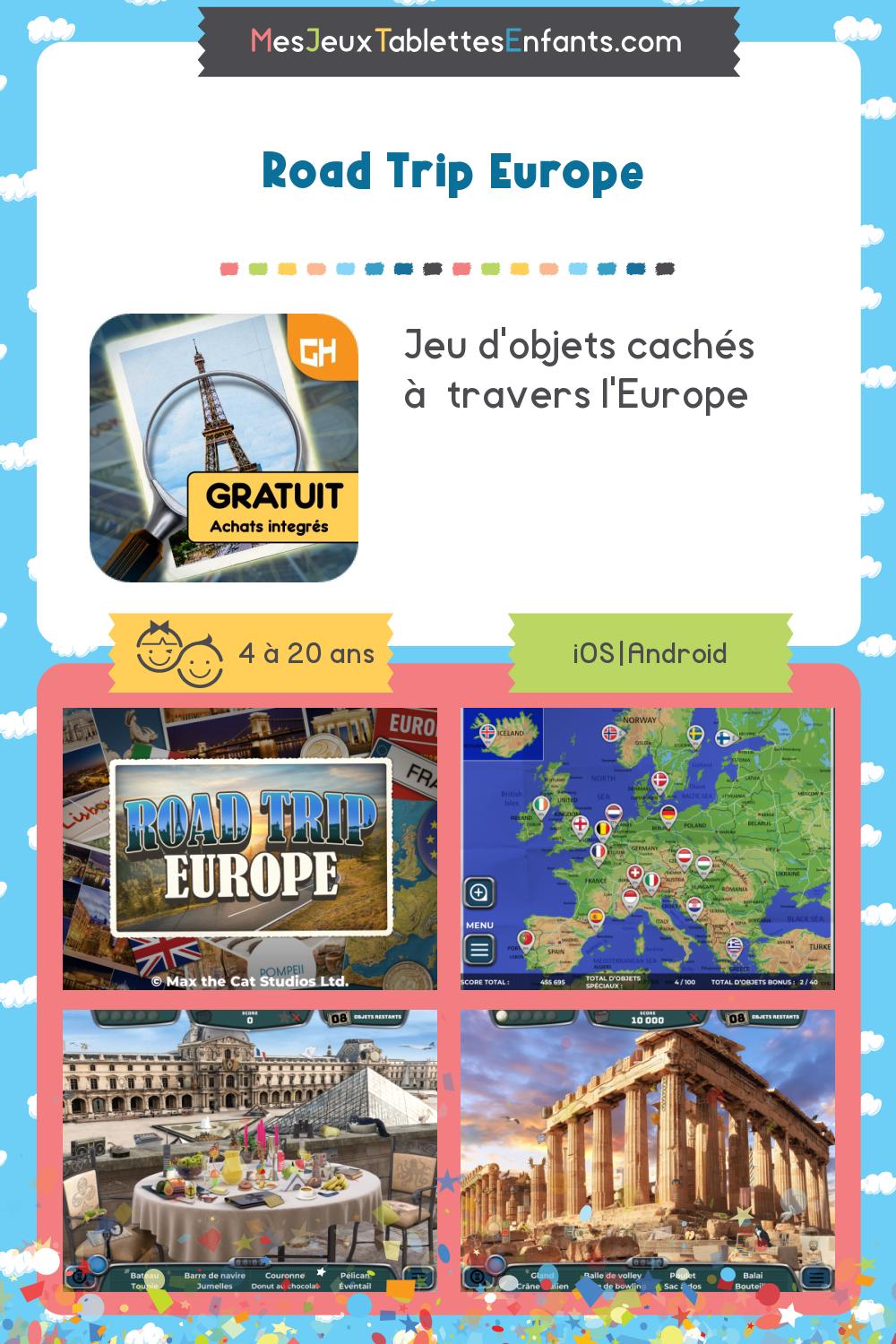This screenshot has height=1344, width=896.
Task: Open the hamburger menu in the Parthenon scene
Action: tap(815, 1277)
